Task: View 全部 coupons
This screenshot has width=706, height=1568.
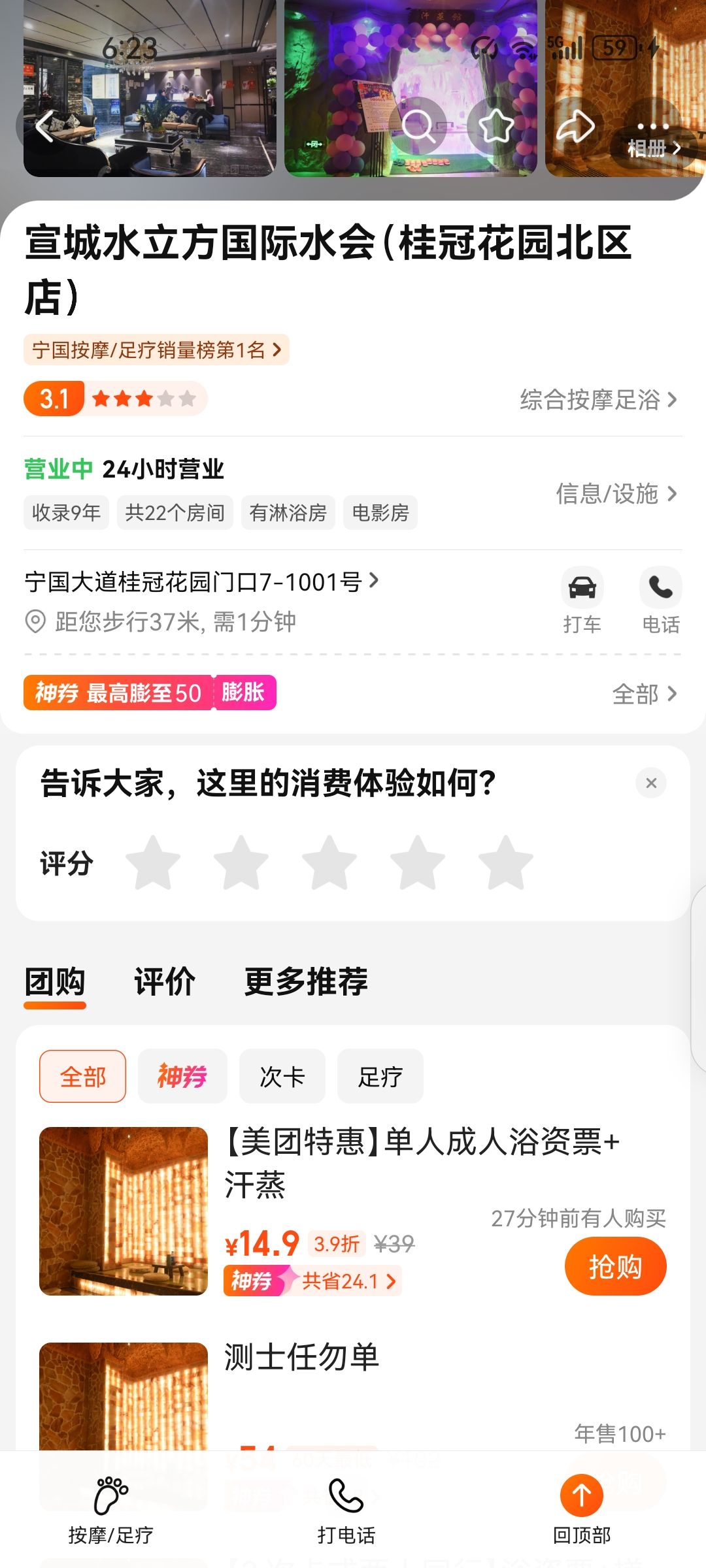Action: pyautogui.click(x=644, y=694)
